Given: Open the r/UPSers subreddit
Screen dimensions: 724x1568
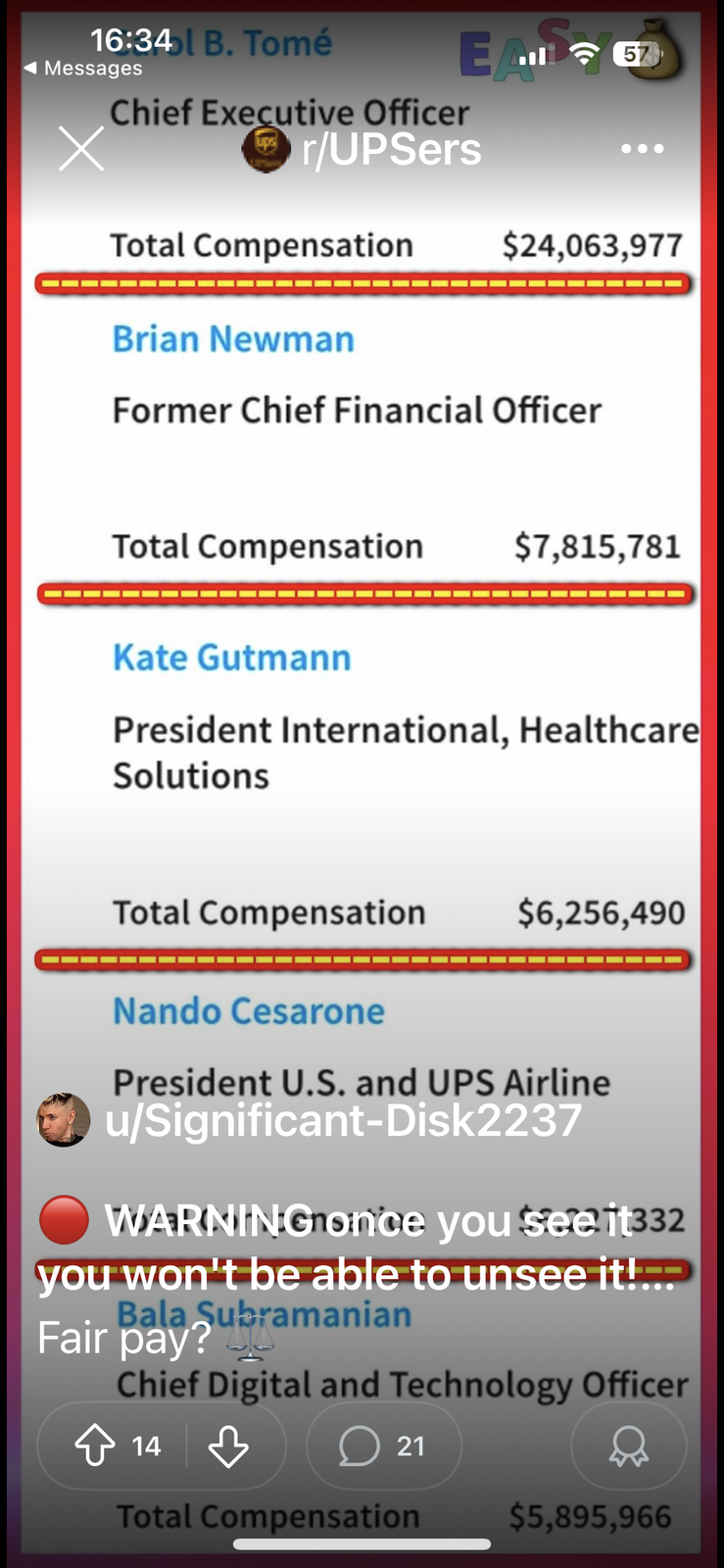Looking at the screenshot, I should (x=390, y=149).
